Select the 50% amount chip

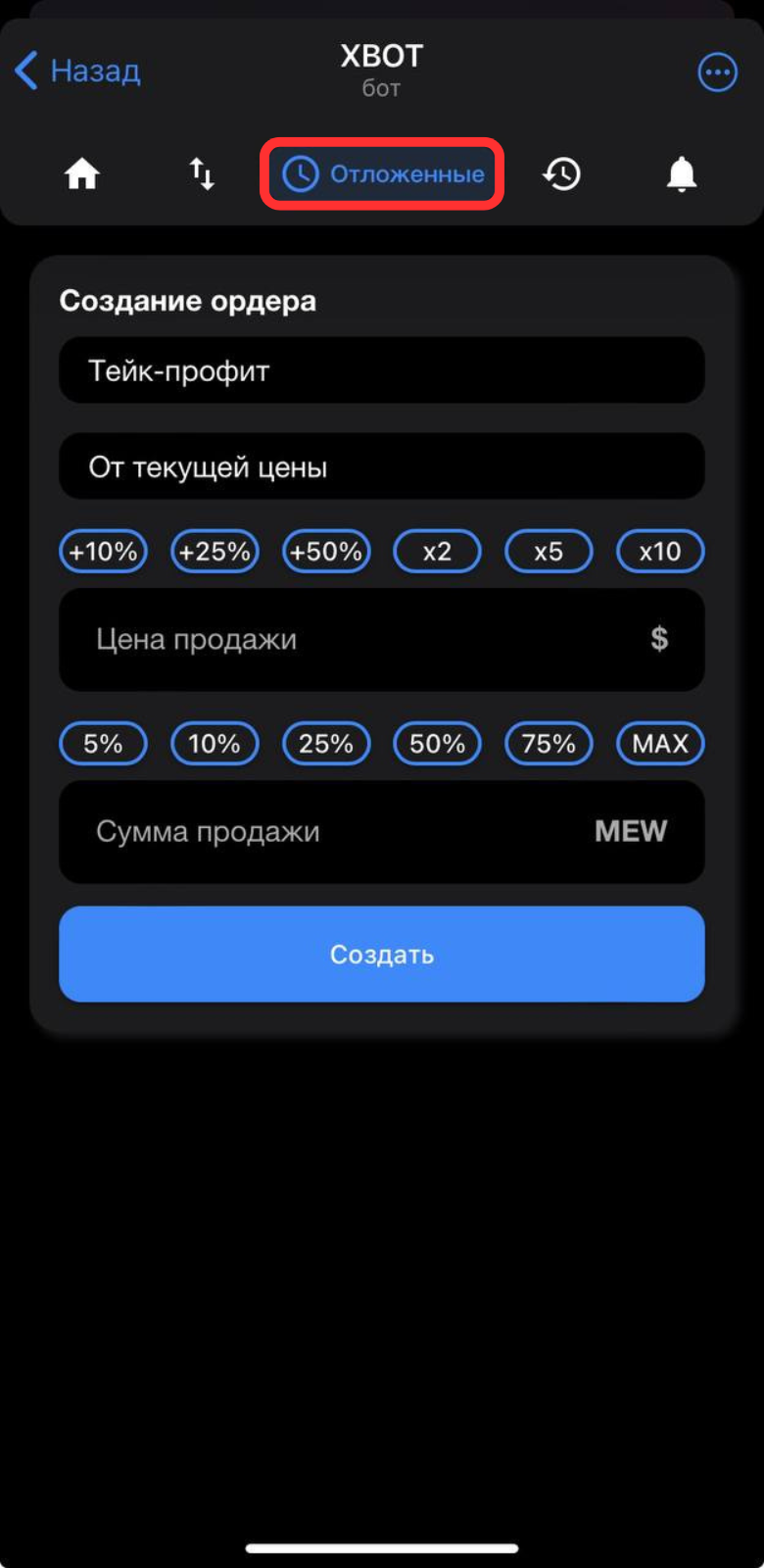coord(437,744)
